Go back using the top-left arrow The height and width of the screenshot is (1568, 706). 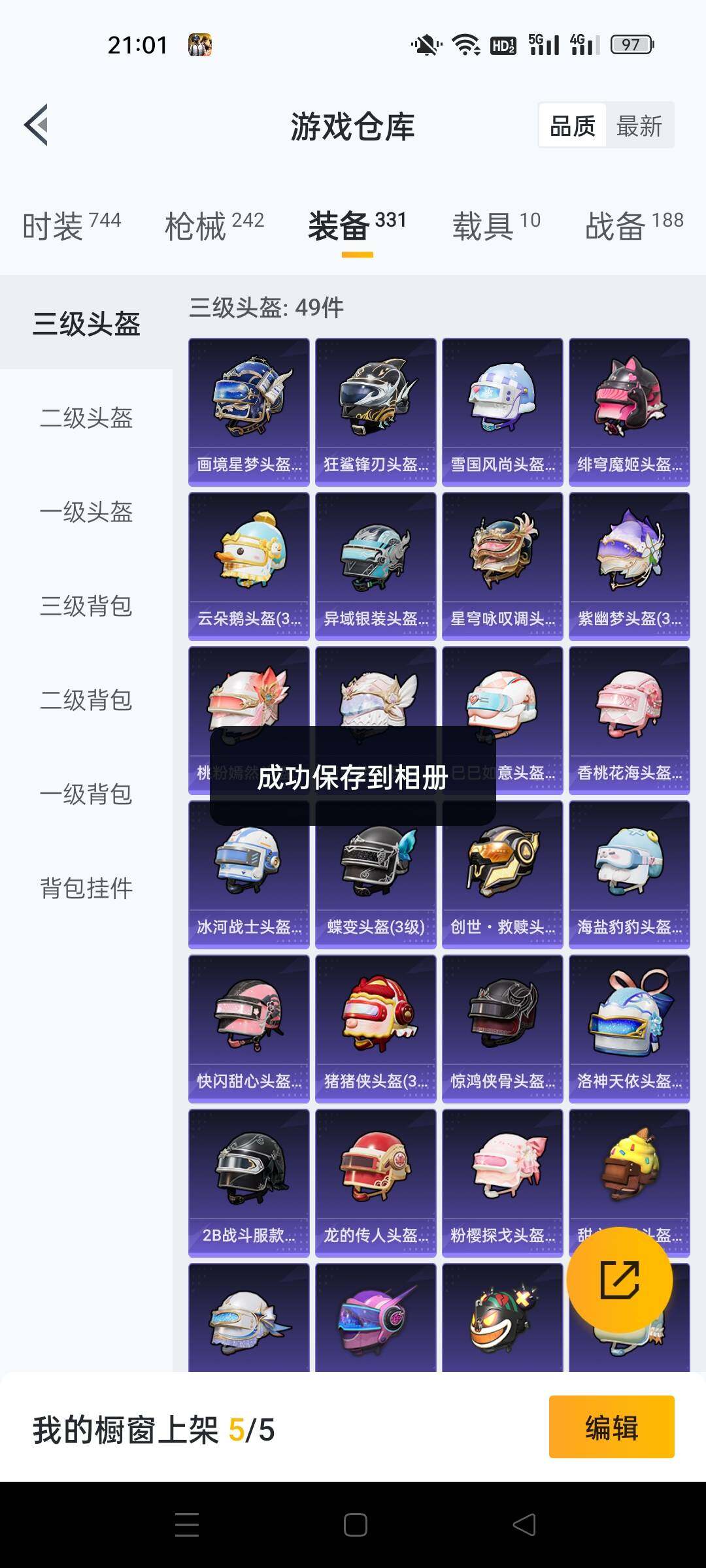click(x=37, y=125)
